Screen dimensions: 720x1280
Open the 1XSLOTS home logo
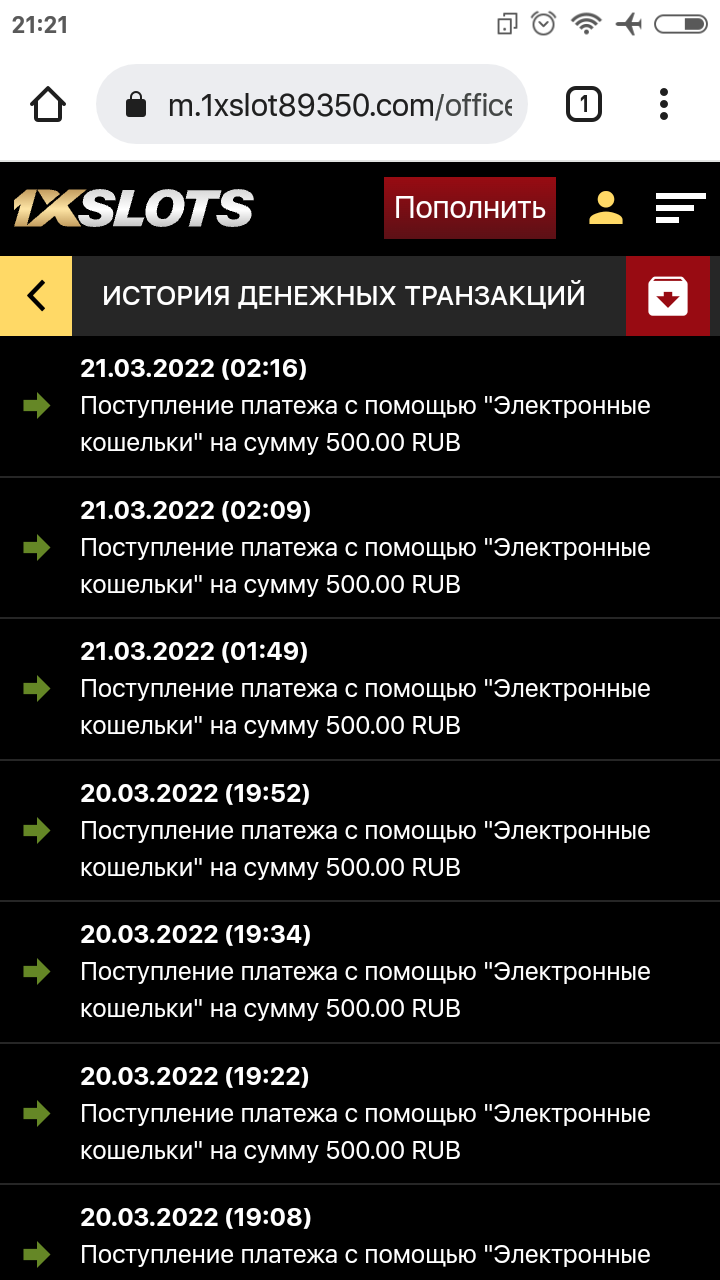[133, 208]
